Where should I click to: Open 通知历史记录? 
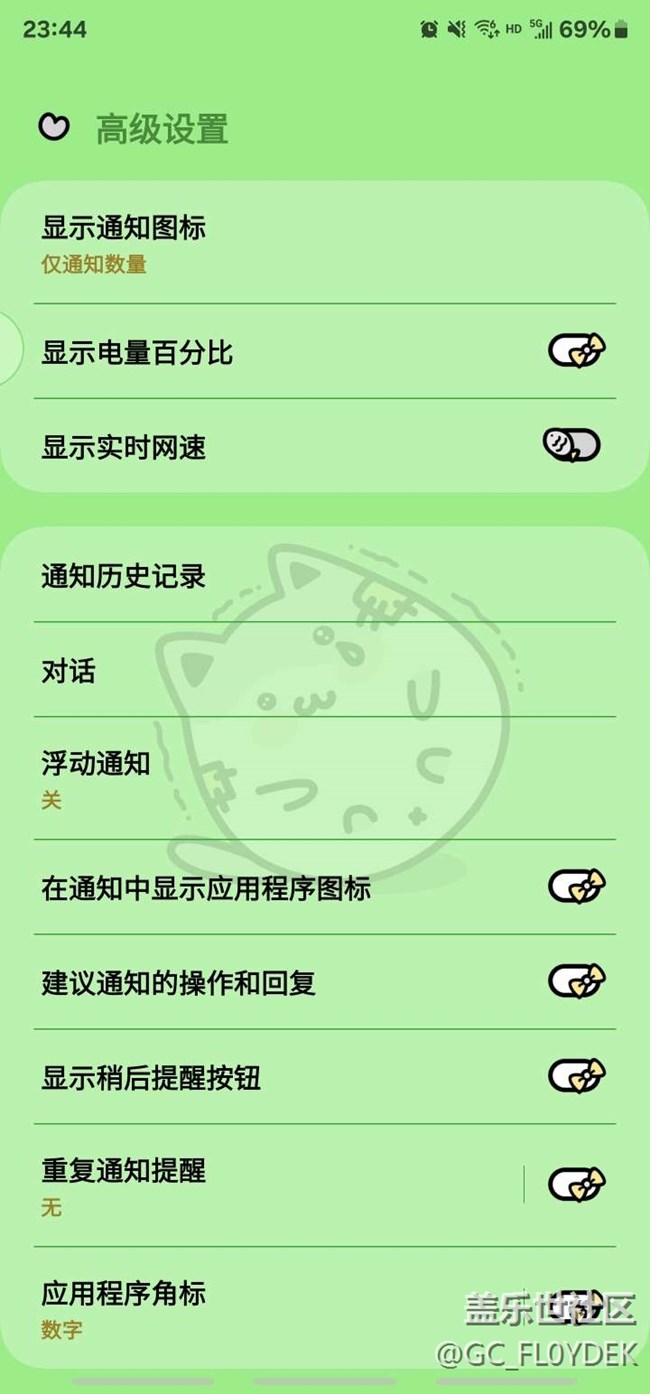click(300, 576)
